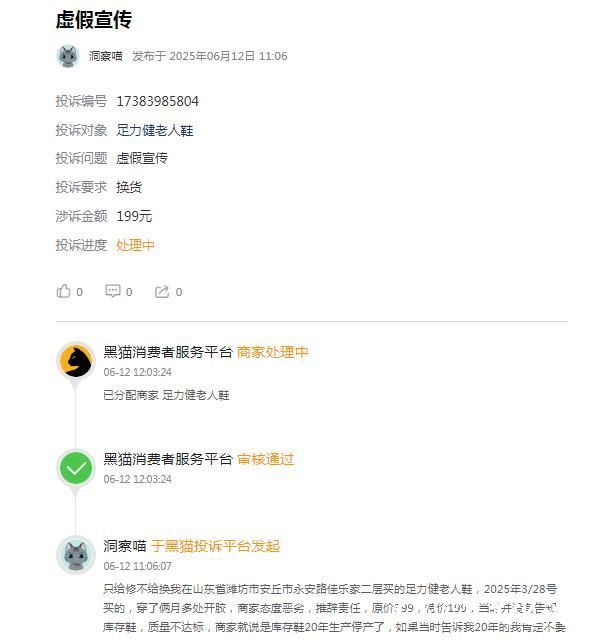Like this complaint post

(x=65, y=291)
